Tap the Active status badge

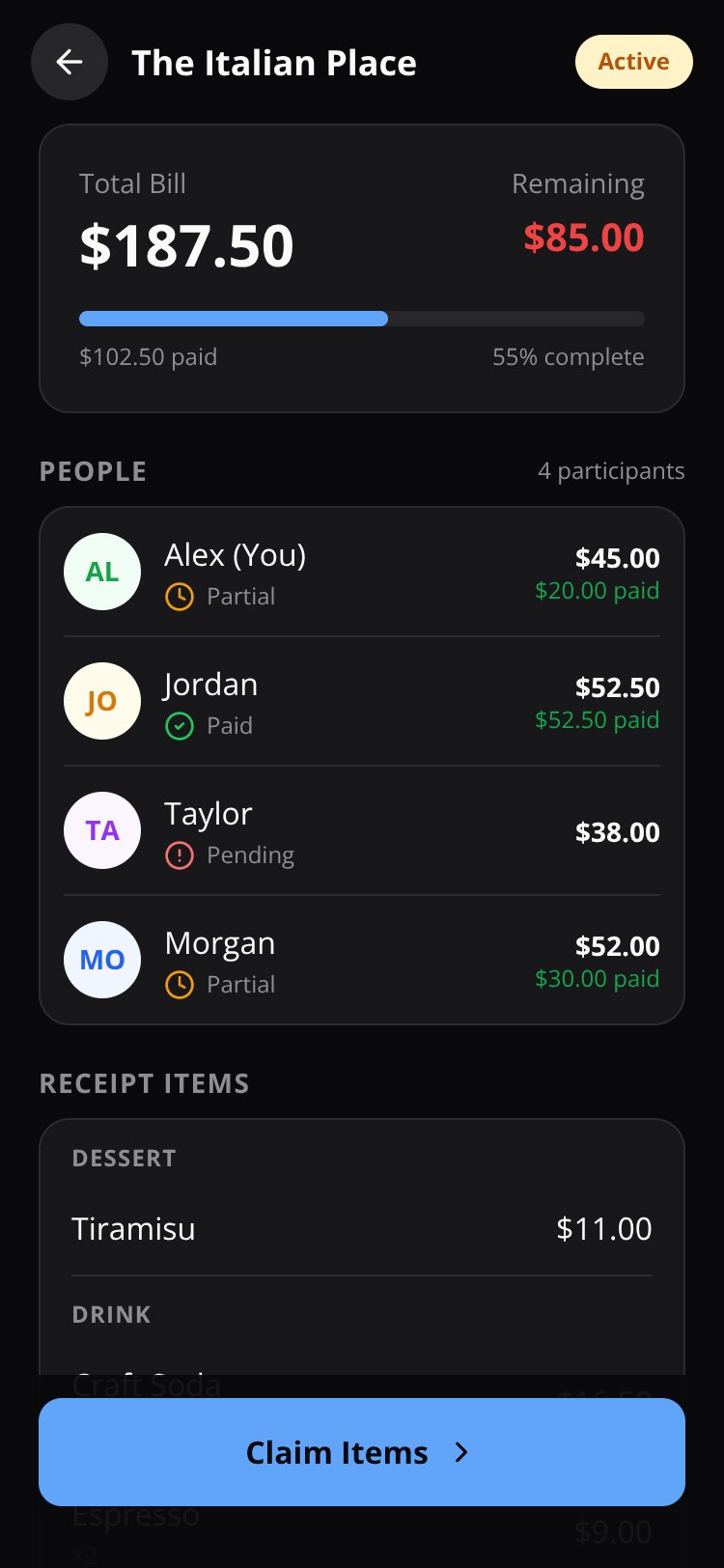click(634, 62)
